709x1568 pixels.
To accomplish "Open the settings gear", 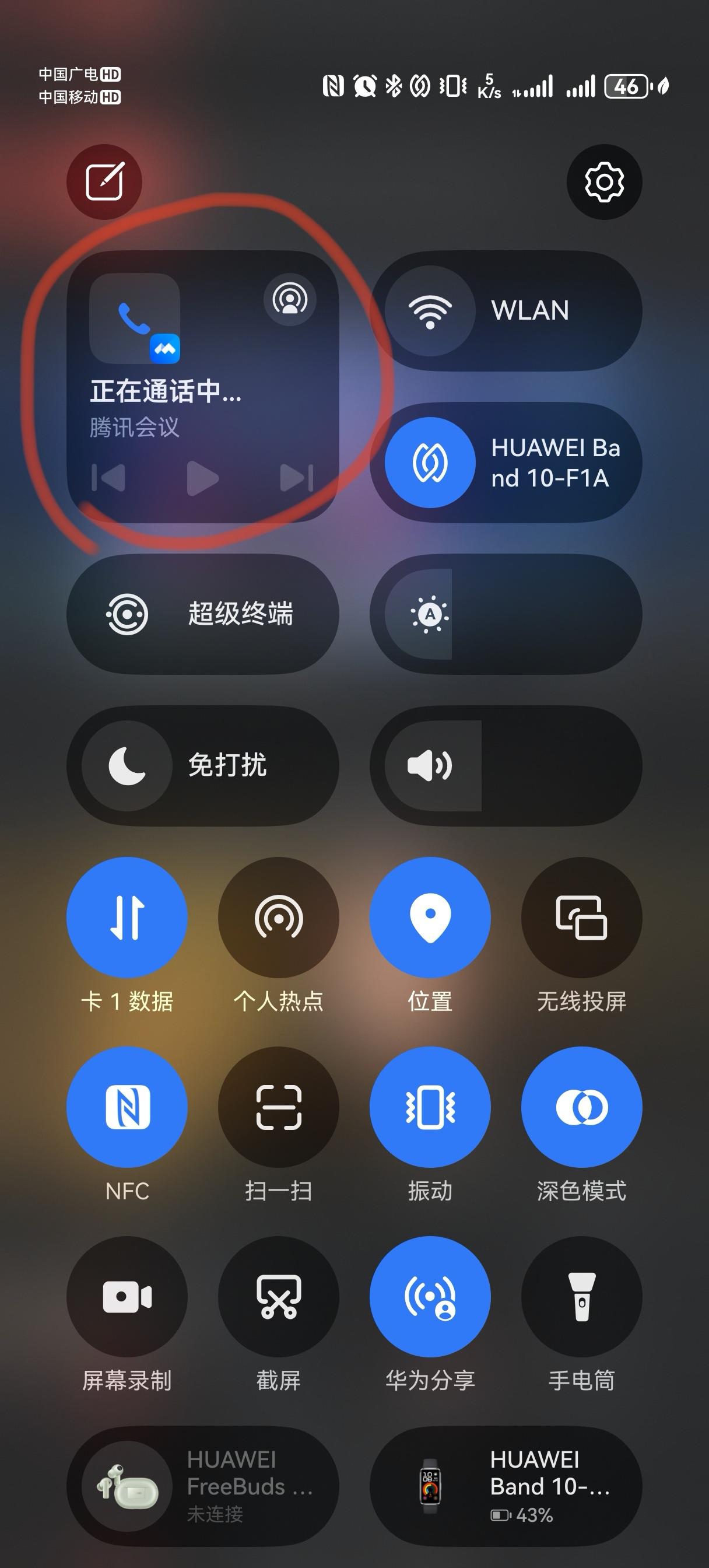I will [603, 181].
